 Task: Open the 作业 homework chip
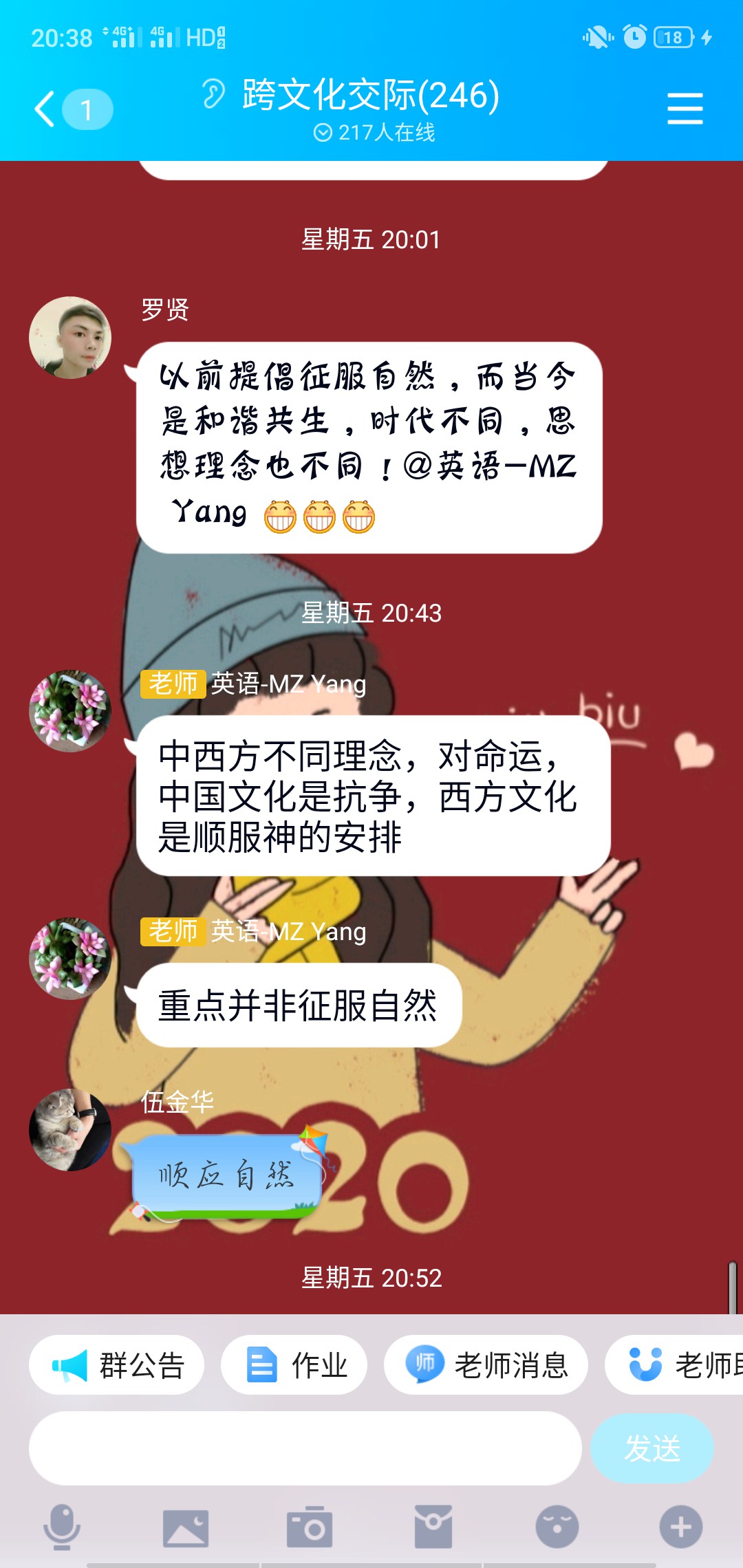[x=294, y=1365]
